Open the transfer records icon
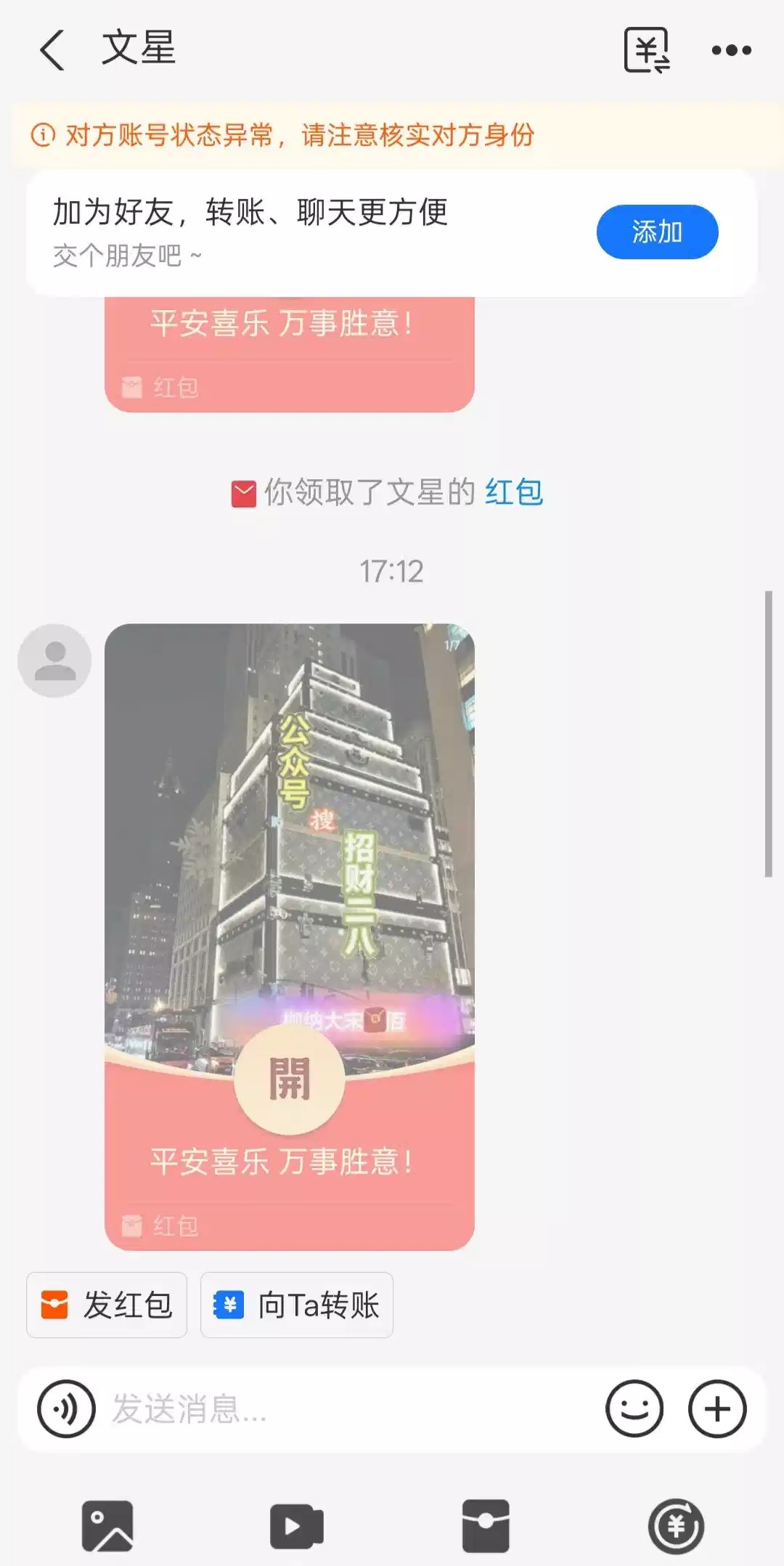This screenshot has height=1566, width=784. 647,50
